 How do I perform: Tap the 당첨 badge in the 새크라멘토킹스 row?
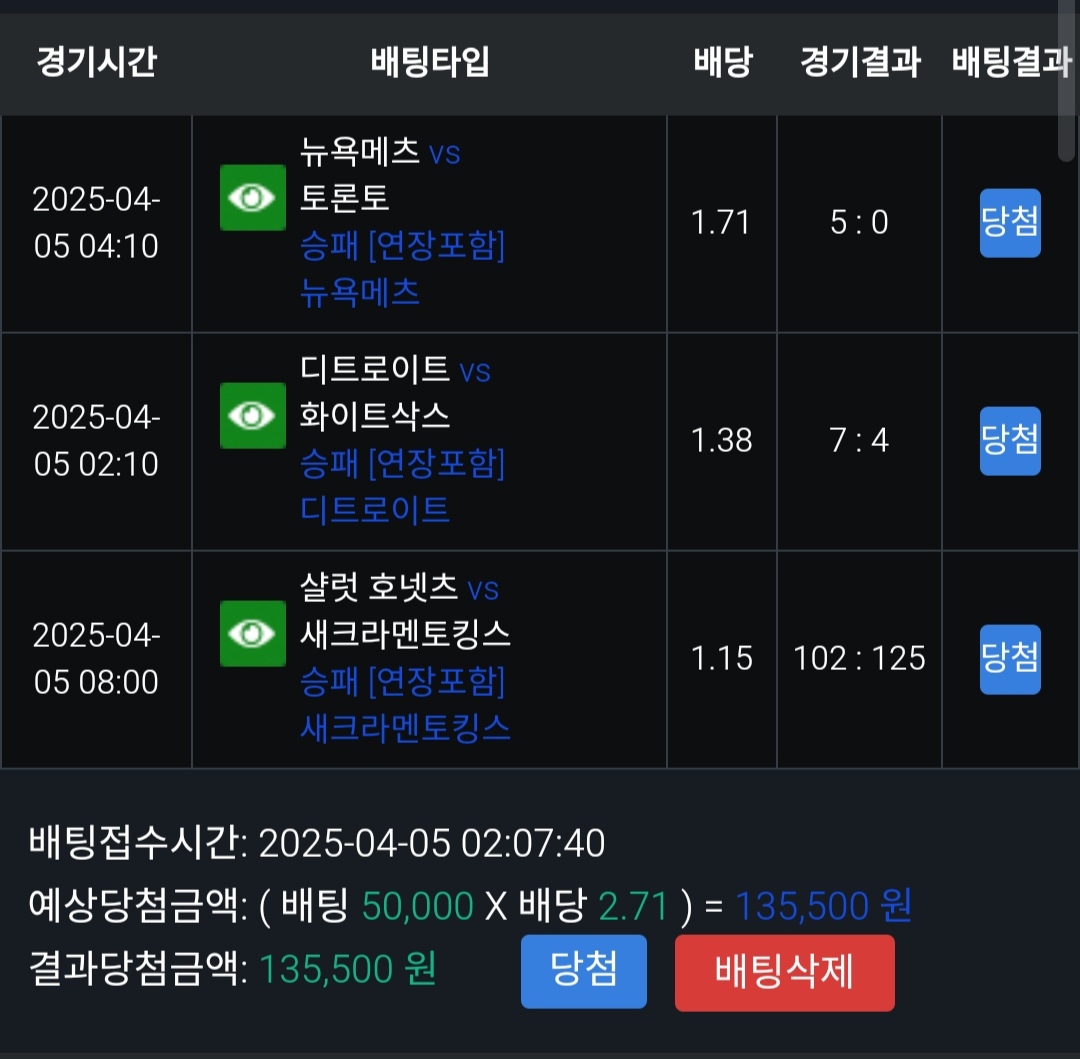1010,659
